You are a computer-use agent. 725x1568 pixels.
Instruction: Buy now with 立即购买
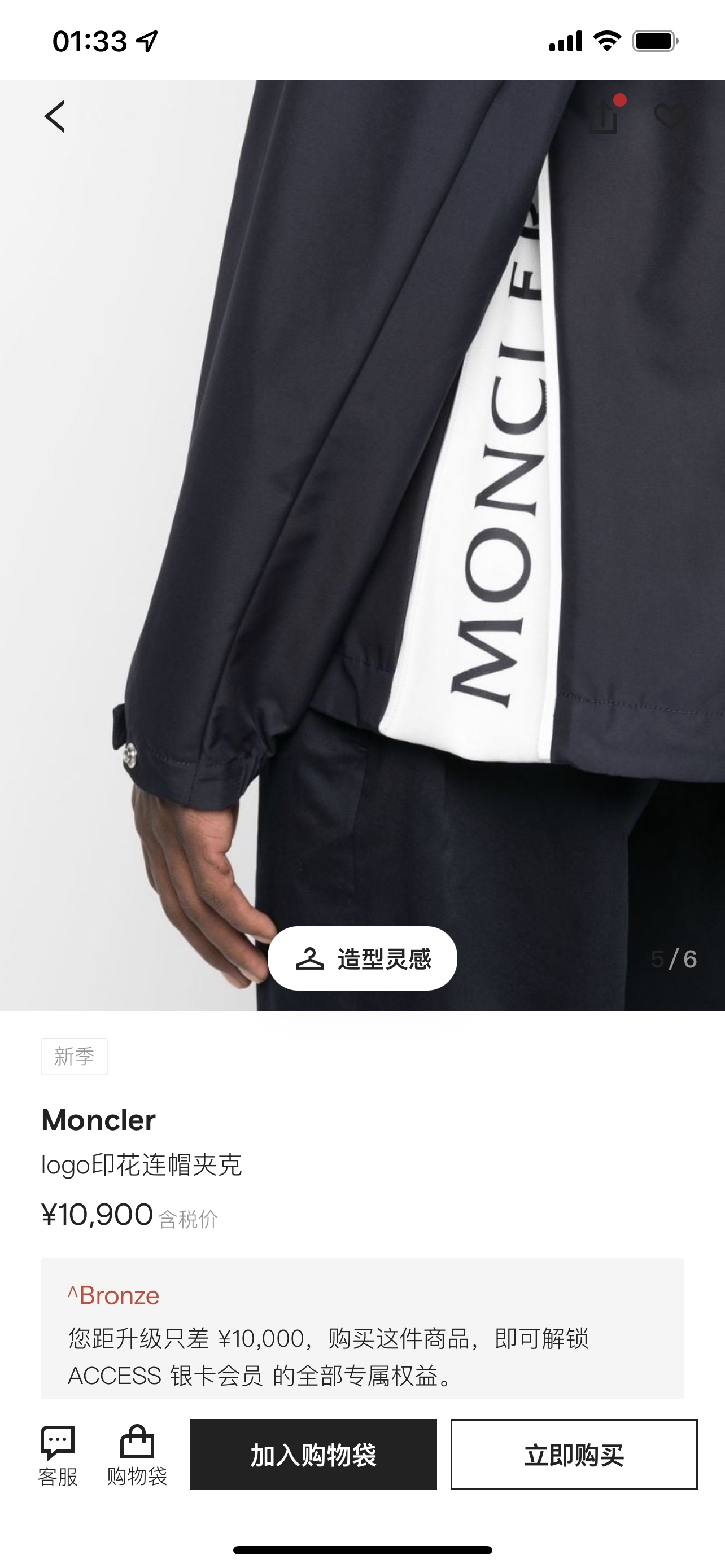[x=574, y=1454]
